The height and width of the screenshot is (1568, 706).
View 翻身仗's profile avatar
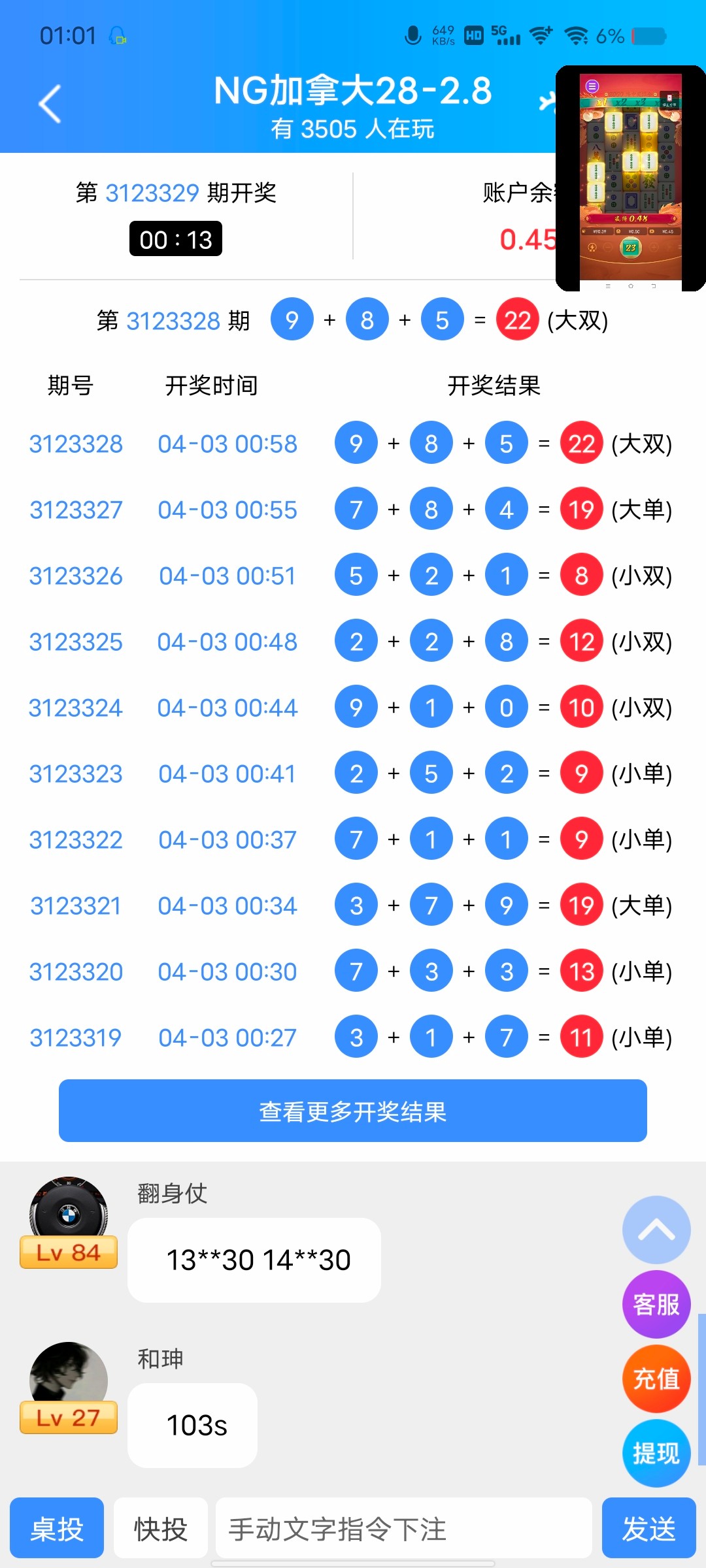tap(69, 1214)
